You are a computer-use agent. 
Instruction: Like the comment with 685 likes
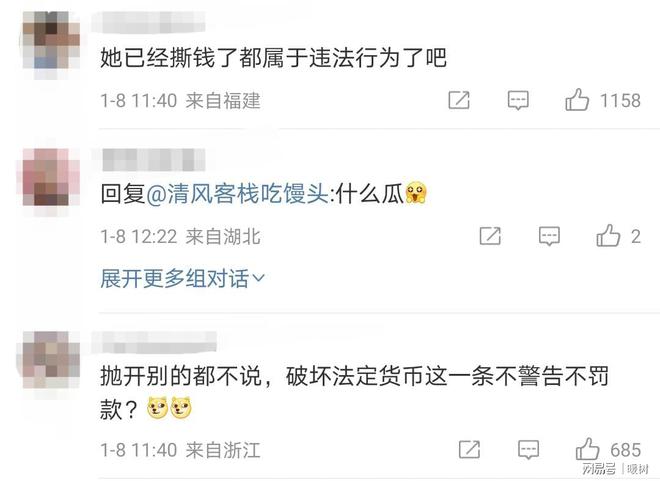[588, 449]
